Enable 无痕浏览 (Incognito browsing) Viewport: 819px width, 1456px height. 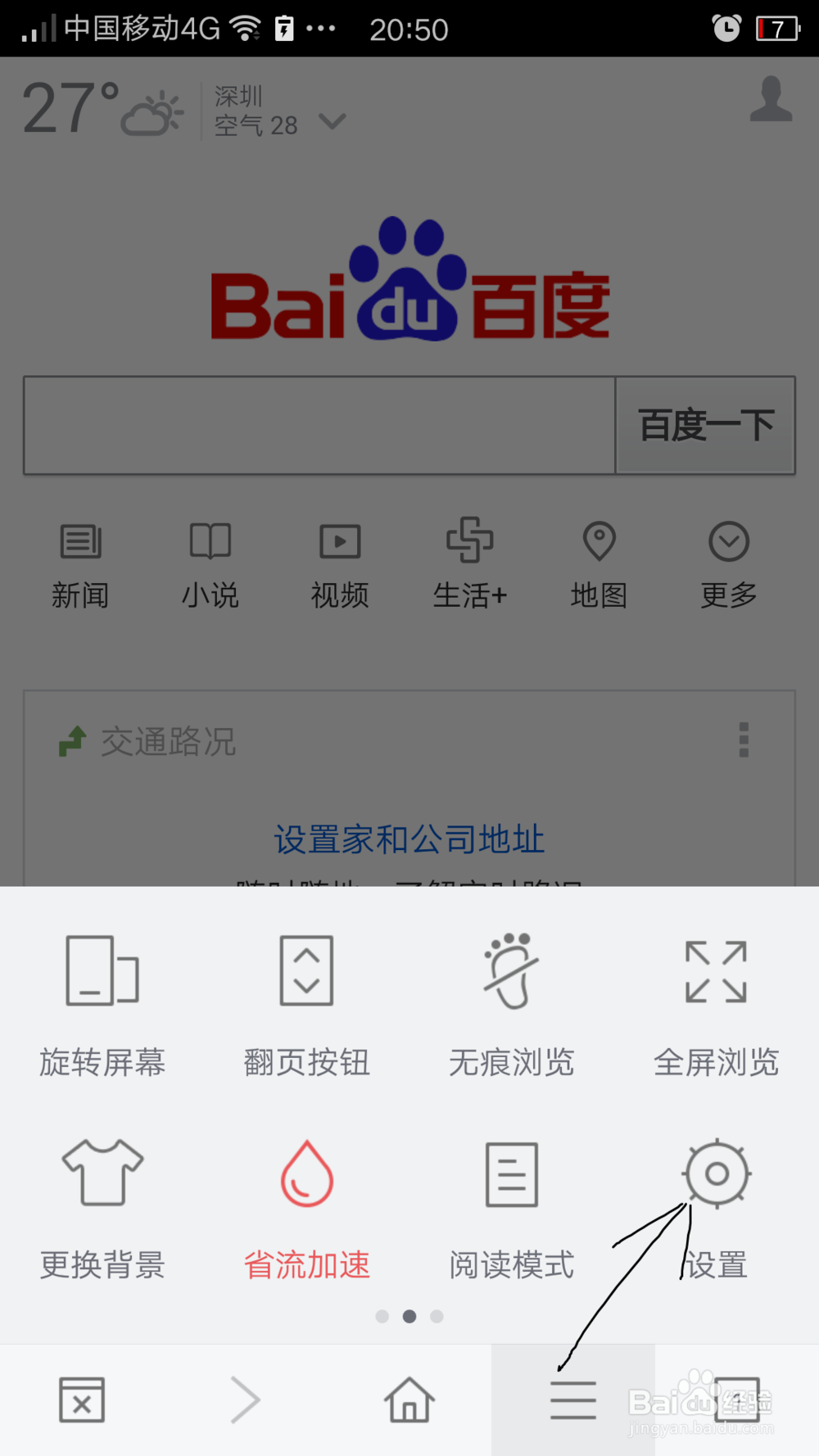pos(510,999)
